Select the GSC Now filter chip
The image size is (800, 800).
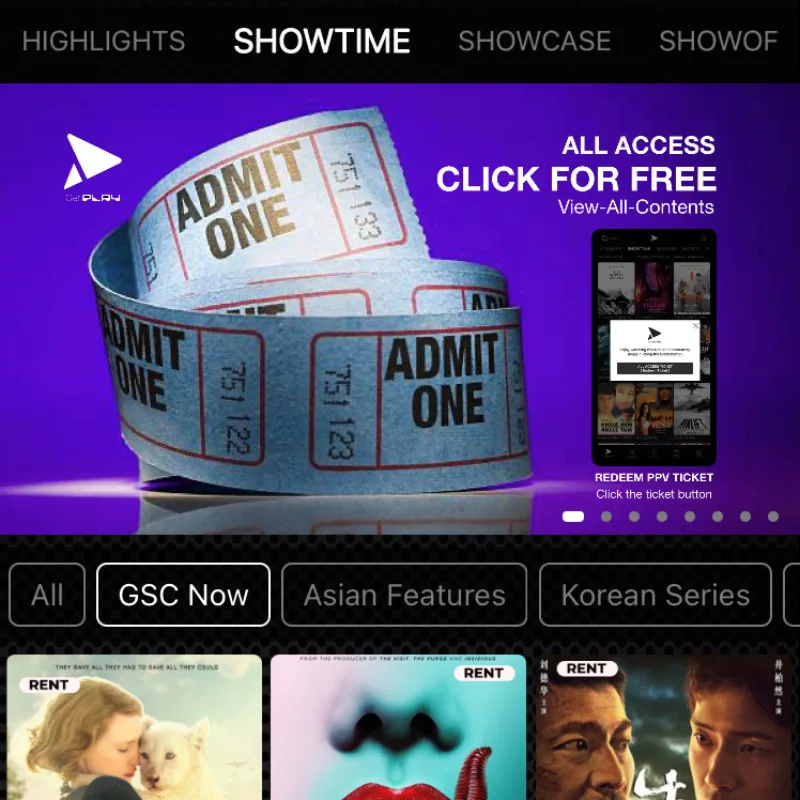(183, 595)
